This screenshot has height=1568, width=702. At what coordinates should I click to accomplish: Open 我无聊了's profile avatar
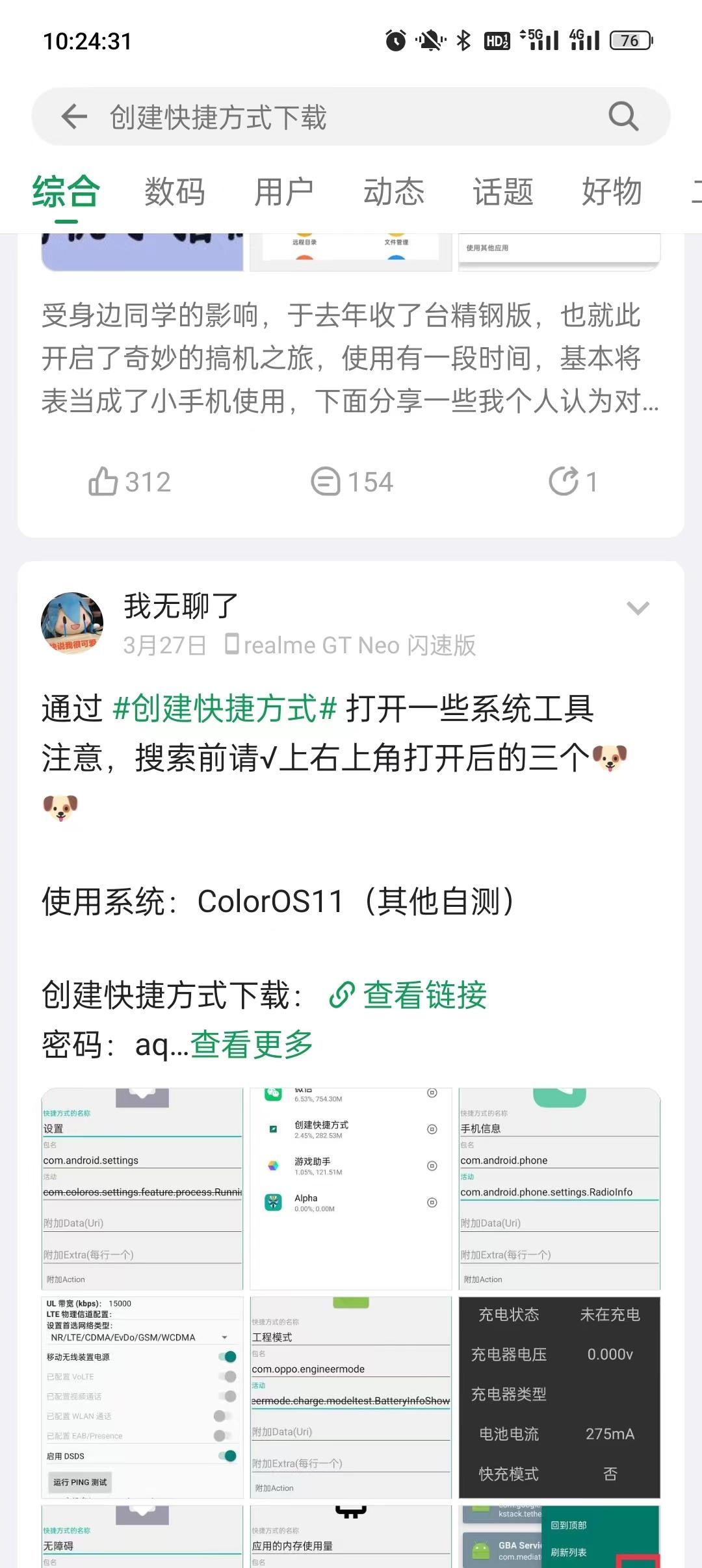72,623
